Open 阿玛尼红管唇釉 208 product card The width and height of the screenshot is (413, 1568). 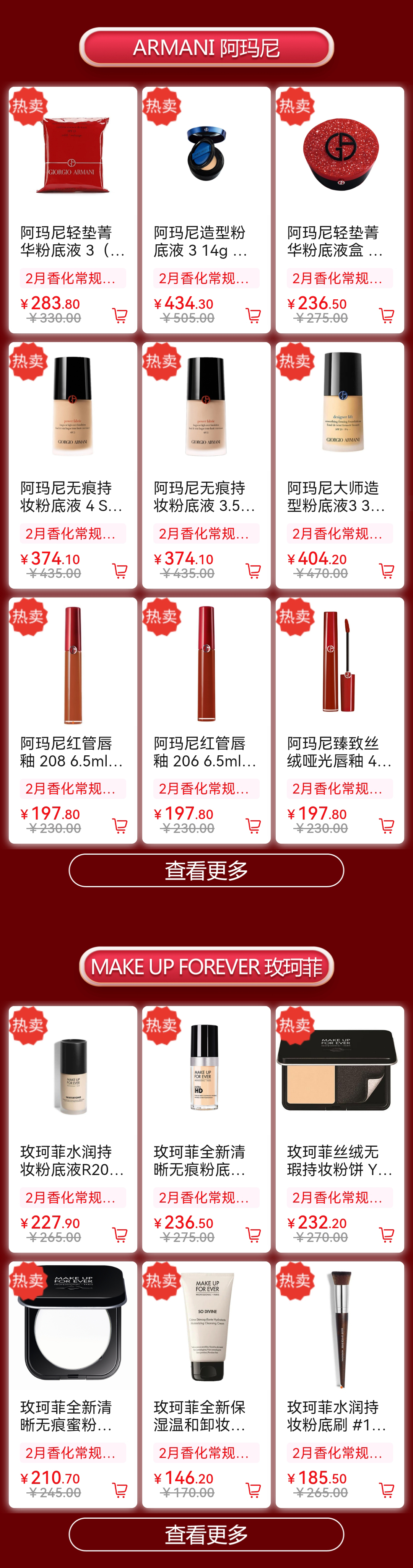click(73, 694)
